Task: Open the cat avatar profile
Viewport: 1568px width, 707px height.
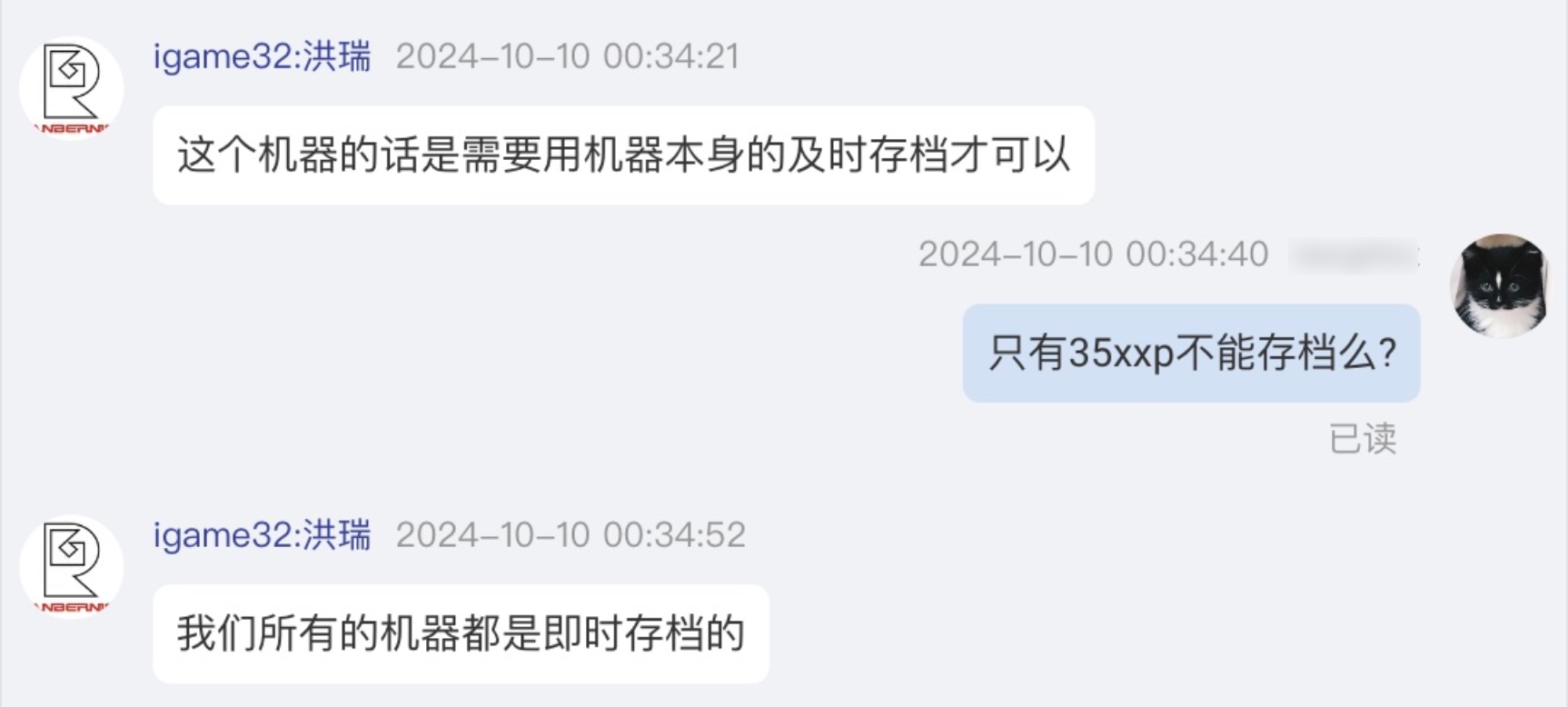Action: tap(1500, 285)
